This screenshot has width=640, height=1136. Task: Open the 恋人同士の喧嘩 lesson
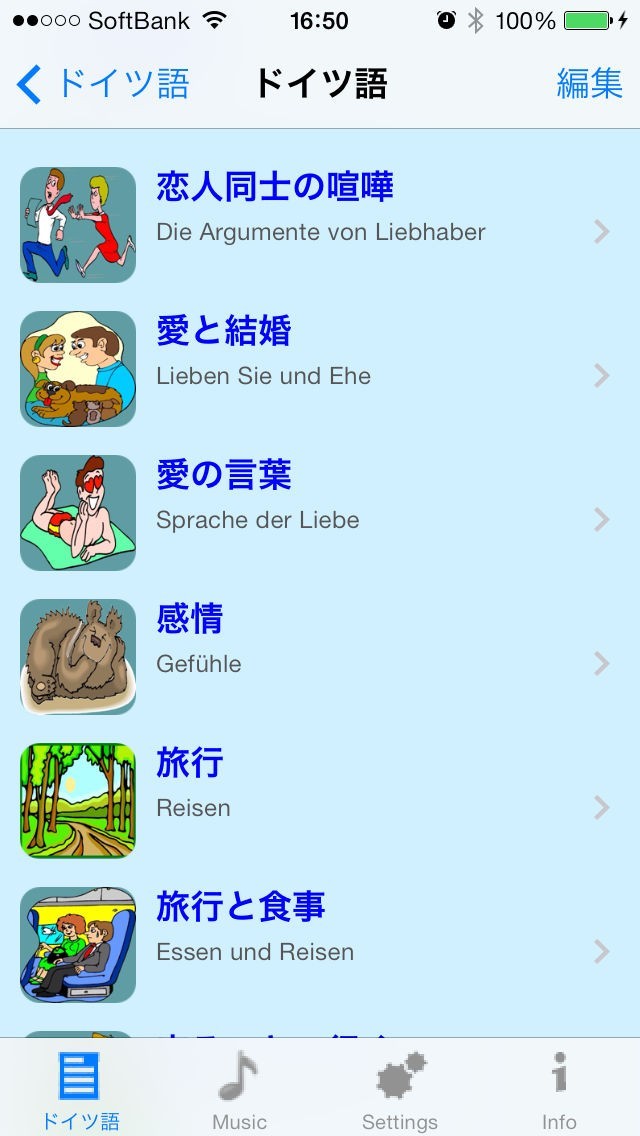tap(320, 225)
